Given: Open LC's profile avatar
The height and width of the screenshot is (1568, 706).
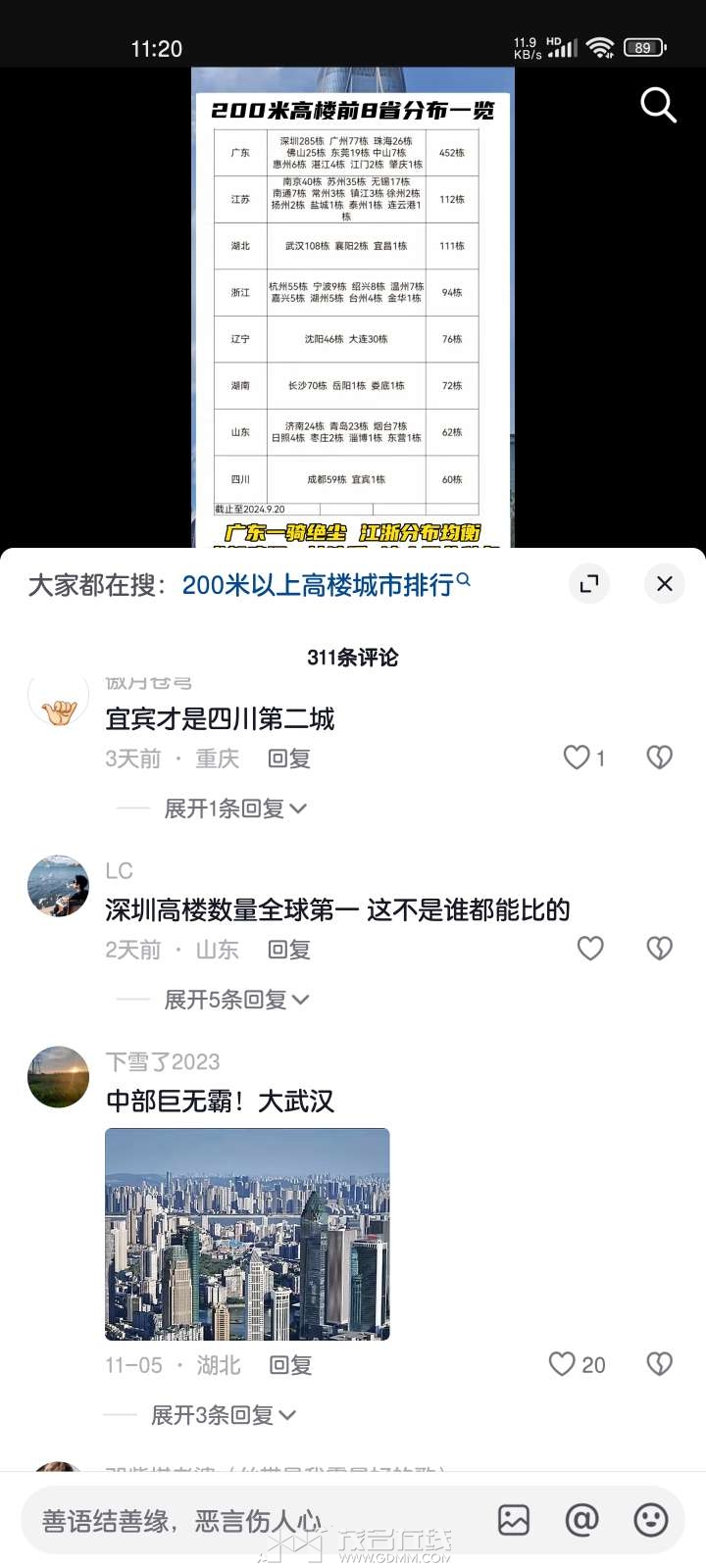Looking at the screenshot, I should [x=58, y=886].
